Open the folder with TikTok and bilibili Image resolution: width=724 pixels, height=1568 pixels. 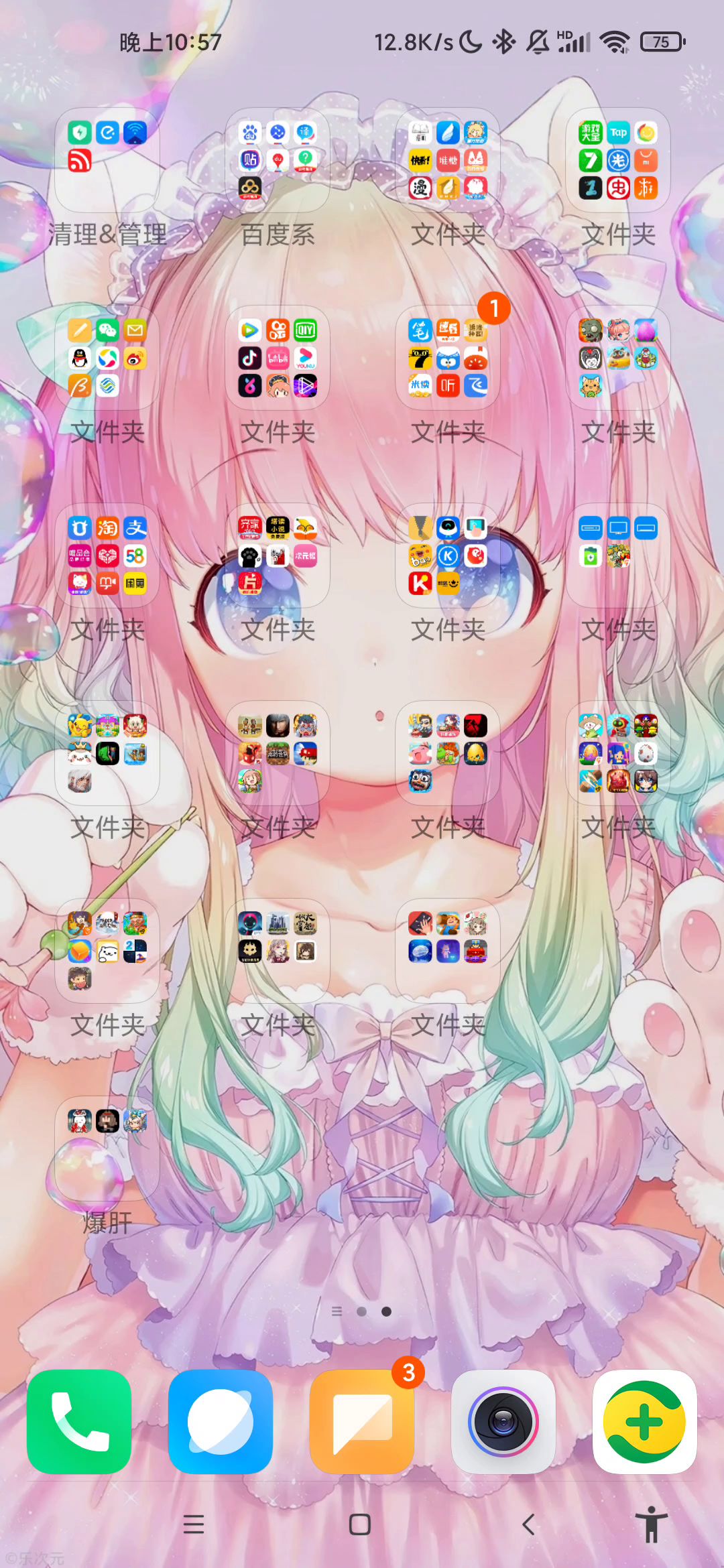pos(278,358)
